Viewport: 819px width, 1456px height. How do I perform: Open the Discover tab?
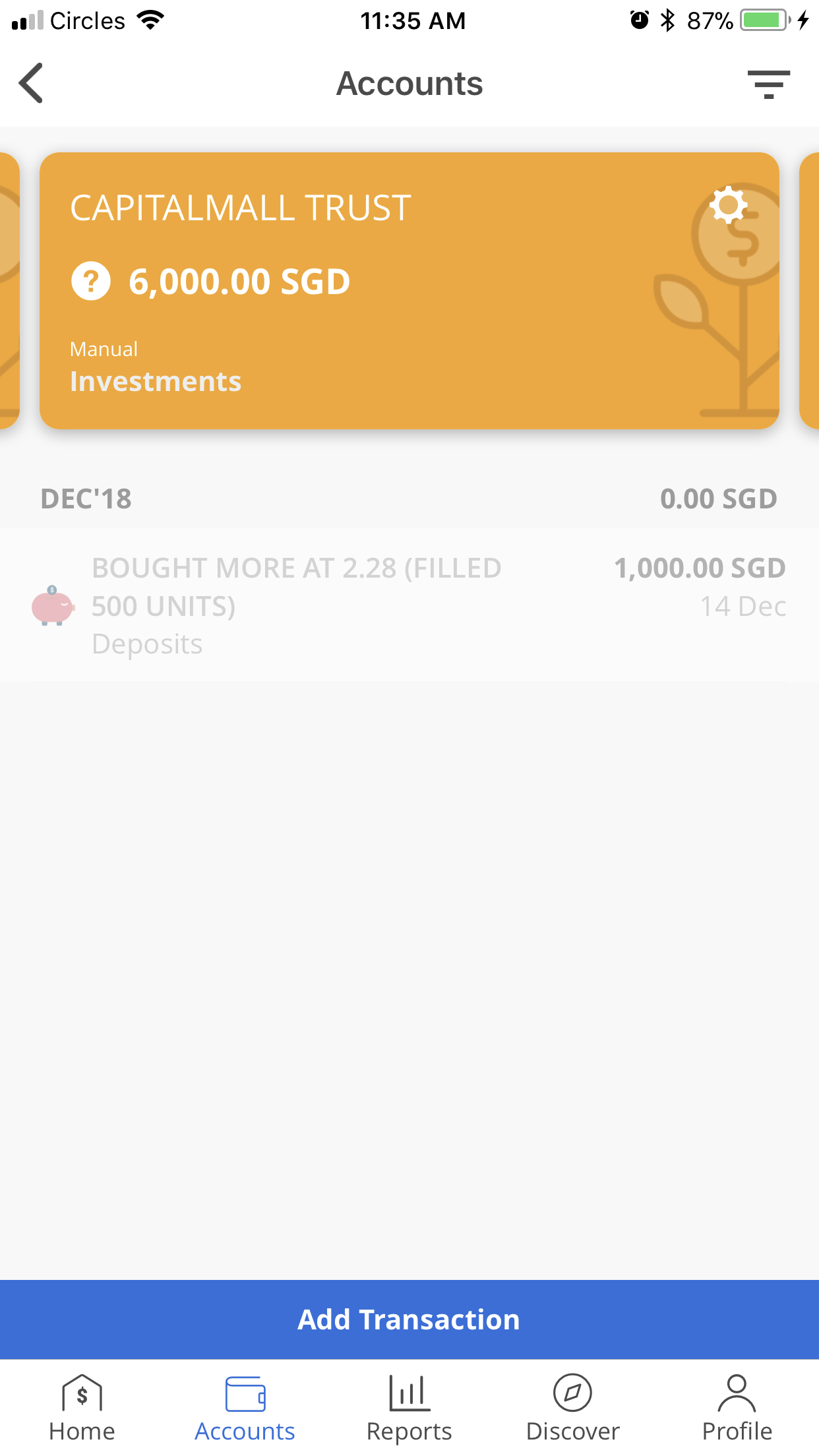[572, 1409]
